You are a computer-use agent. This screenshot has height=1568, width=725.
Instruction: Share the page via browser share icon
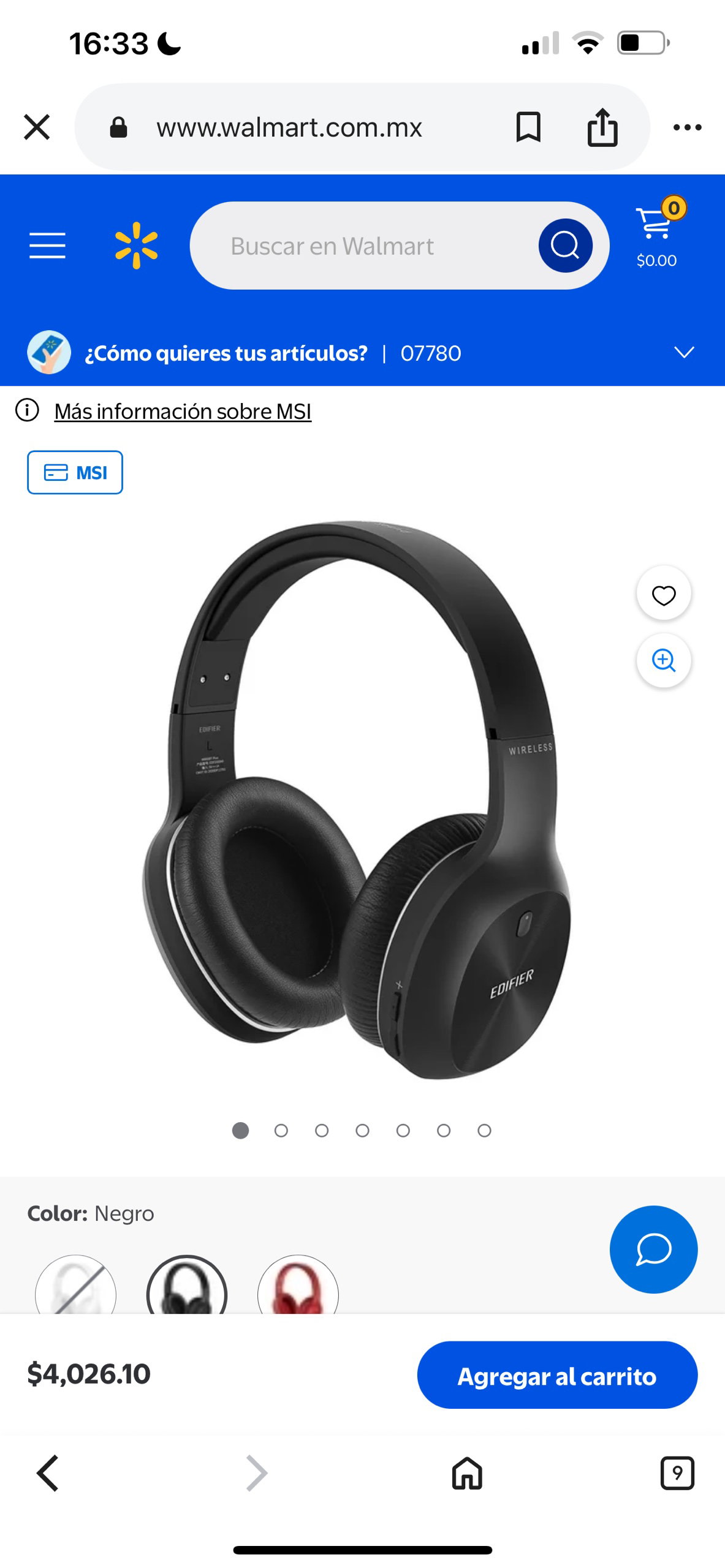pyautogui.click(x=602, y=127)
